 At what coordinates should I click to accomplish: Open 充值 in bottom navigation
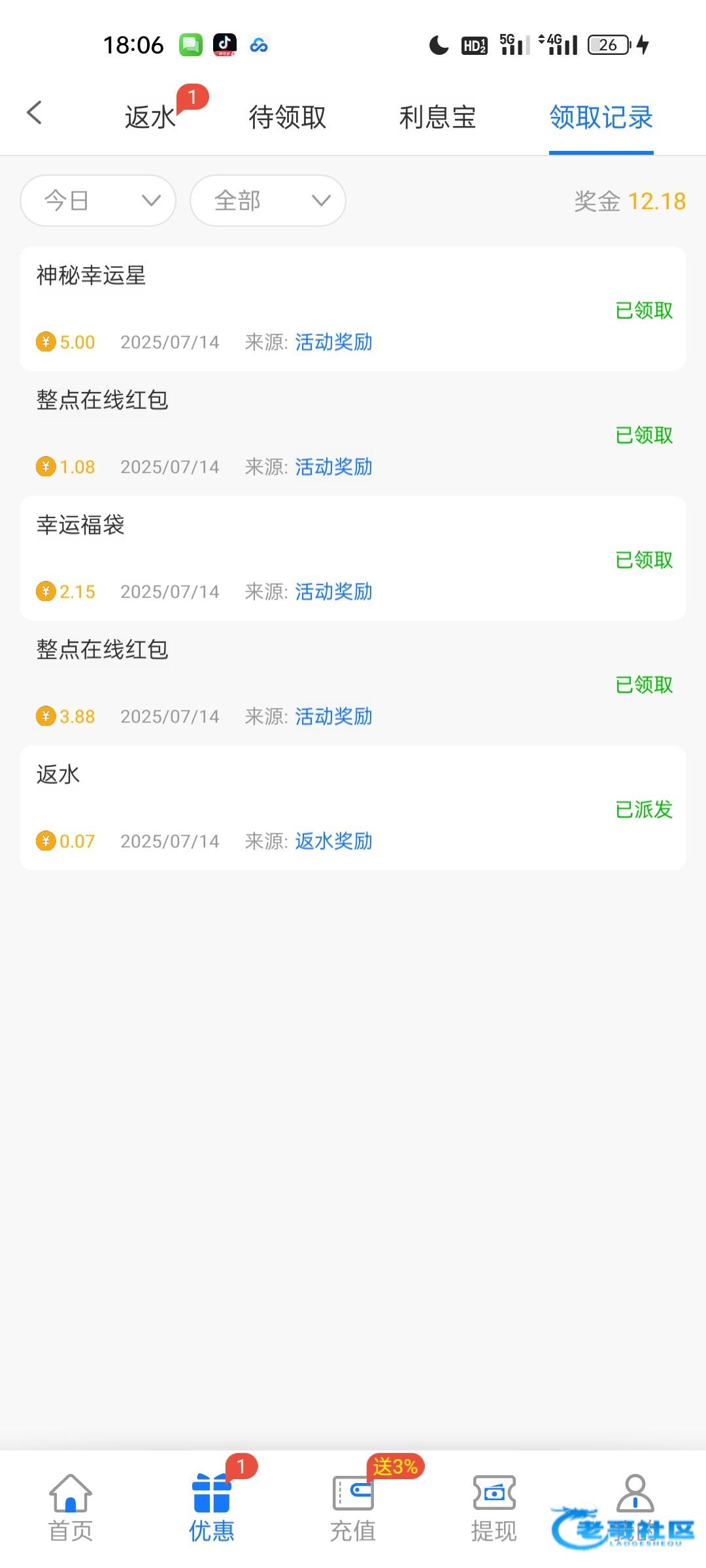coord(353,1507)
